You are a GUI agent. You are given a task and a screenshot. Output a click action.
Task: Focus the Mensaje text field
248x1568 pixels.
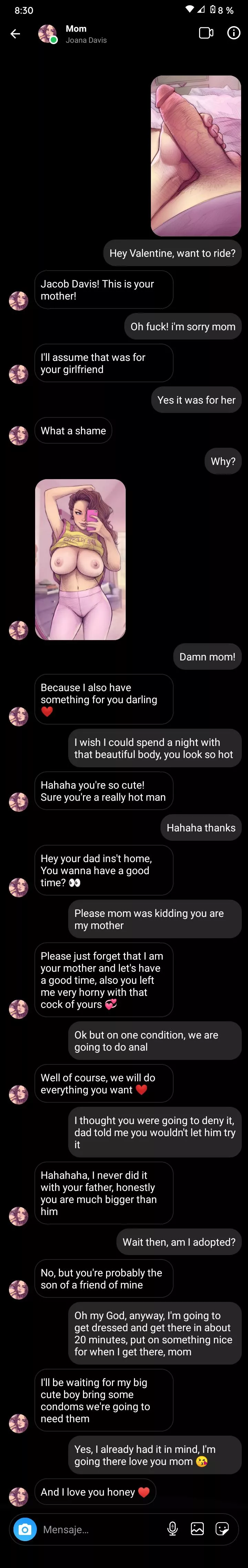point(97,1529)
